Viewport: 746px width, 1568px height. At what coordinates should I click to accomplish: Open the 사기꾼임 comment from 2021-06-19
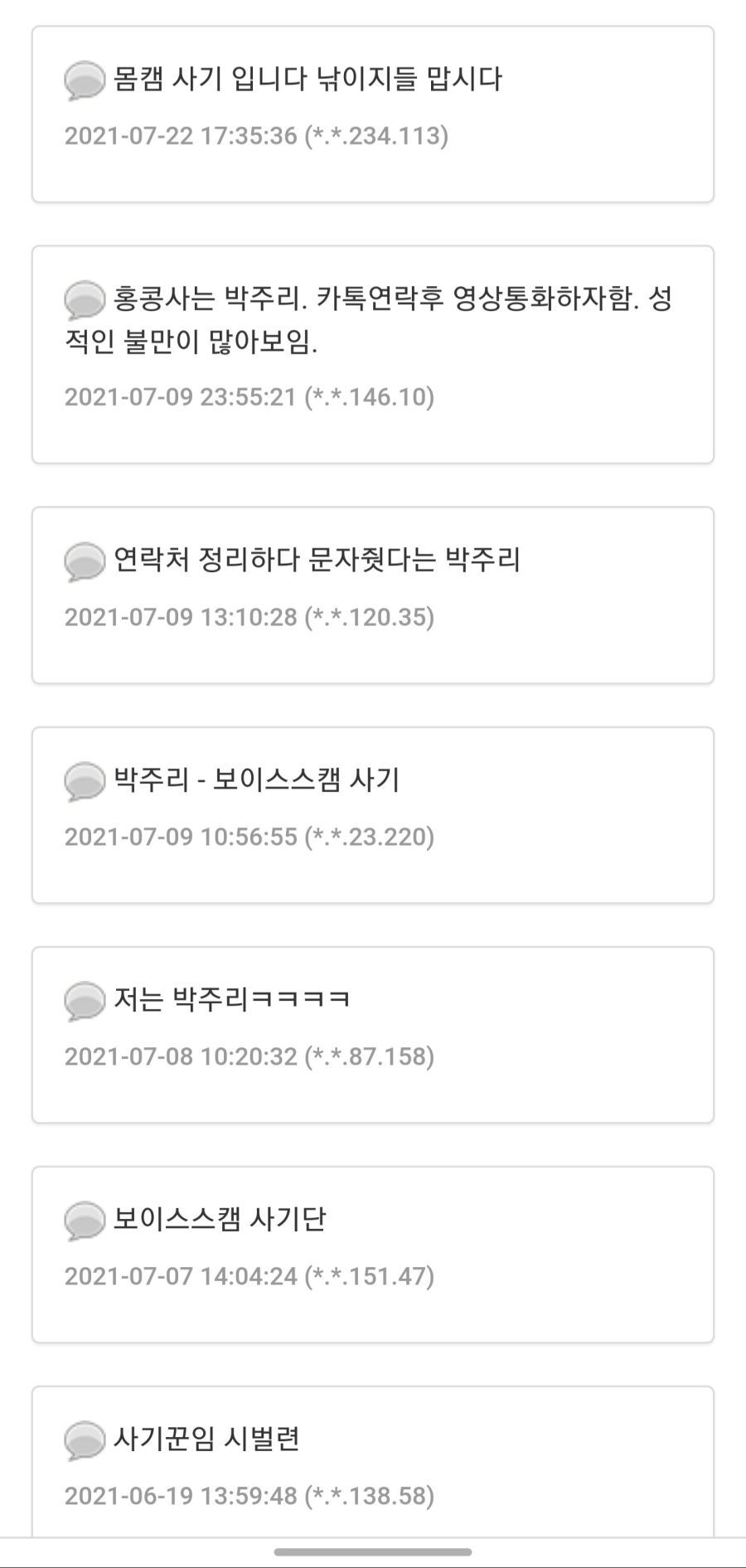tap(373, 1461)
